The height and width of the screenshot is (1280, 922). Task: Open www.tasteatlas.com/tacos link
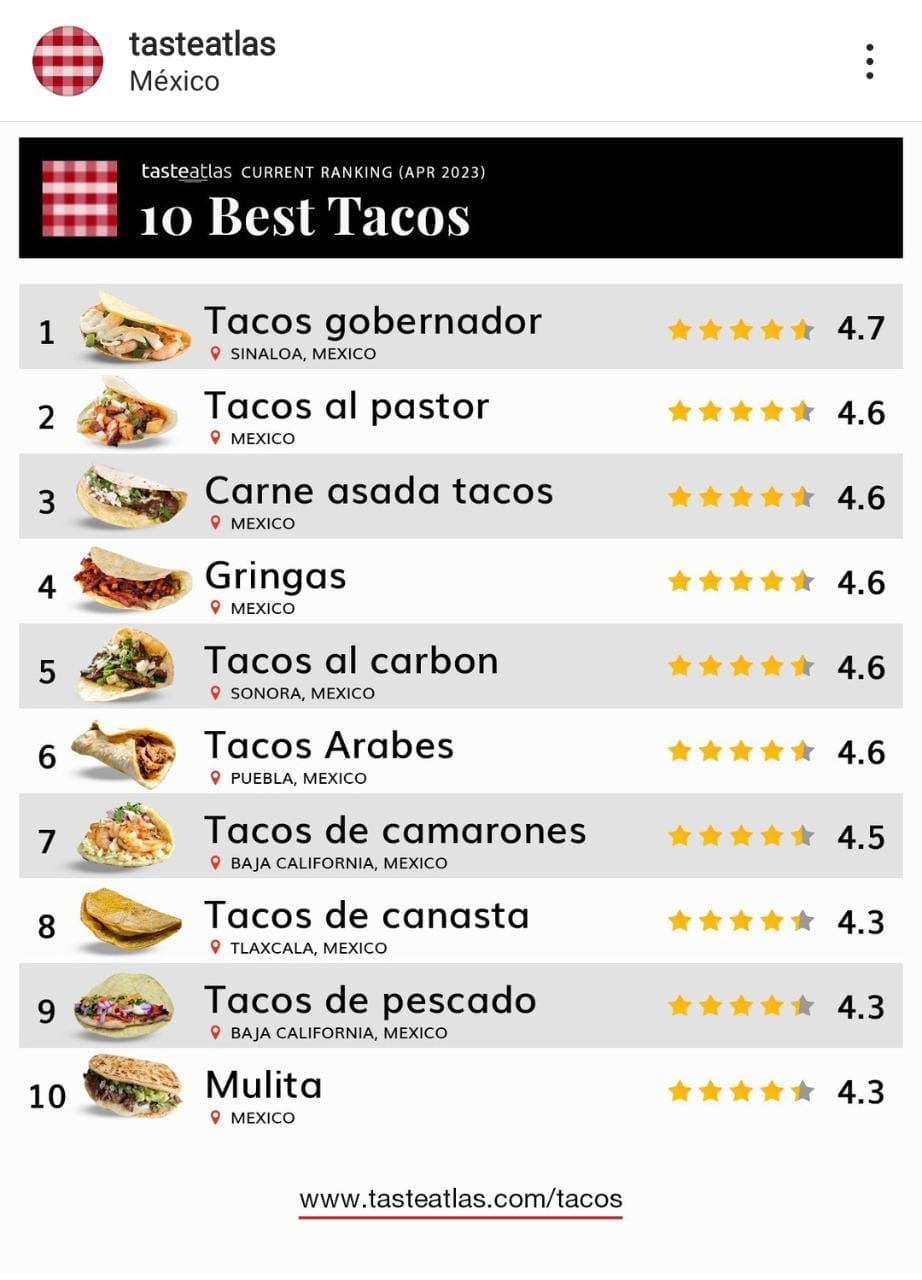(x=461, y=1198)
